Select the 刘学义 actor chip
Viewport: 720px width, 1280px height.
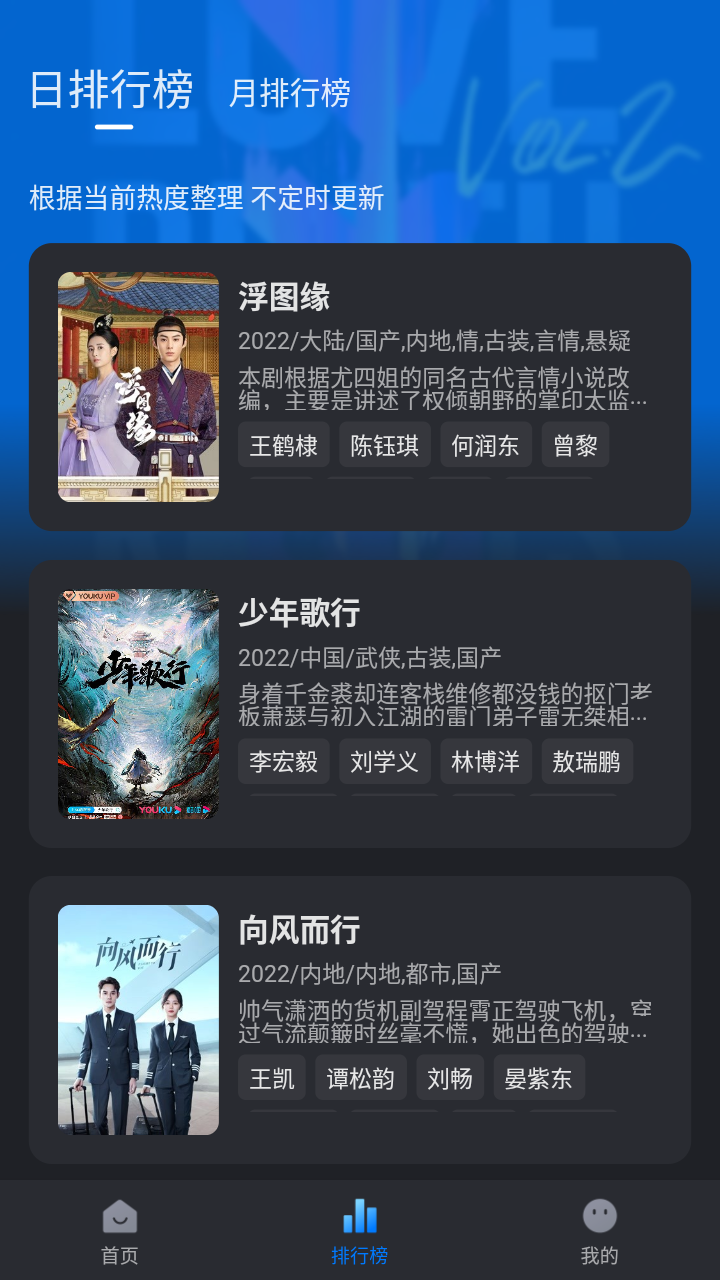385,762
